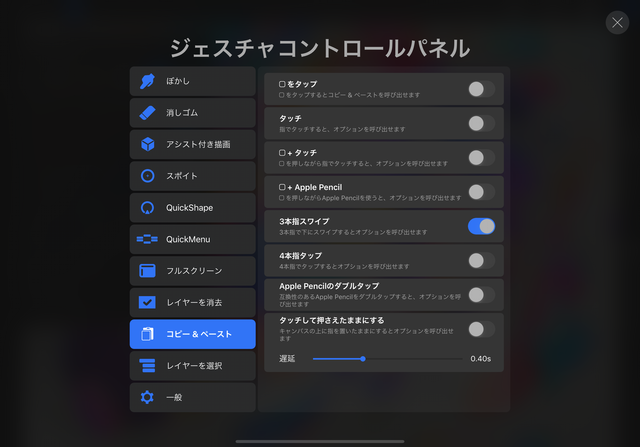640x447 pixels.
Task: Open the ぼかし gesture settings
Action: coord(192,81)
